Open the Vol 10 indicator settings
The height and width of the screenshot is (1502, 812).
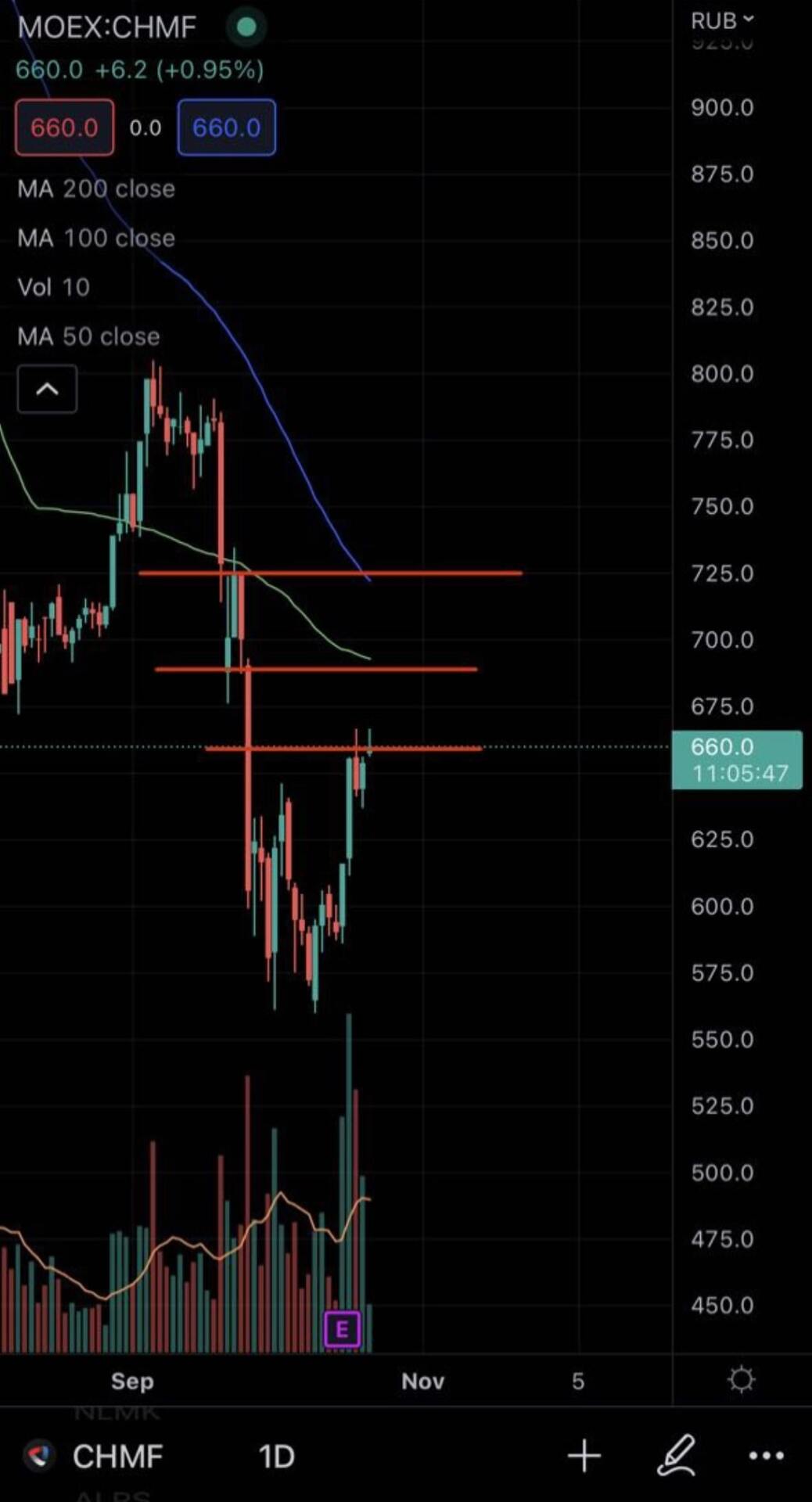point(53,287)
